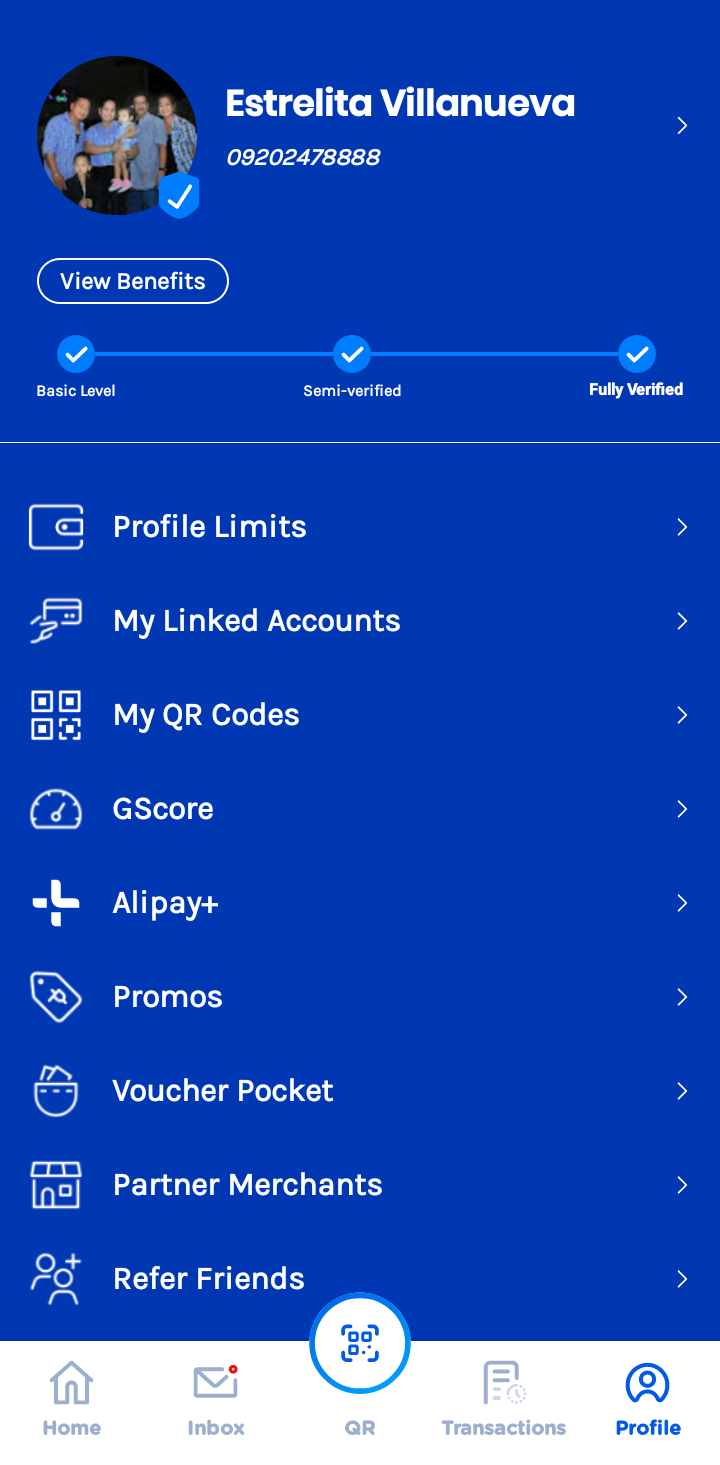Browse Partner Merchants
This screenshot has height=1465, width=720.
[360, 1185]
